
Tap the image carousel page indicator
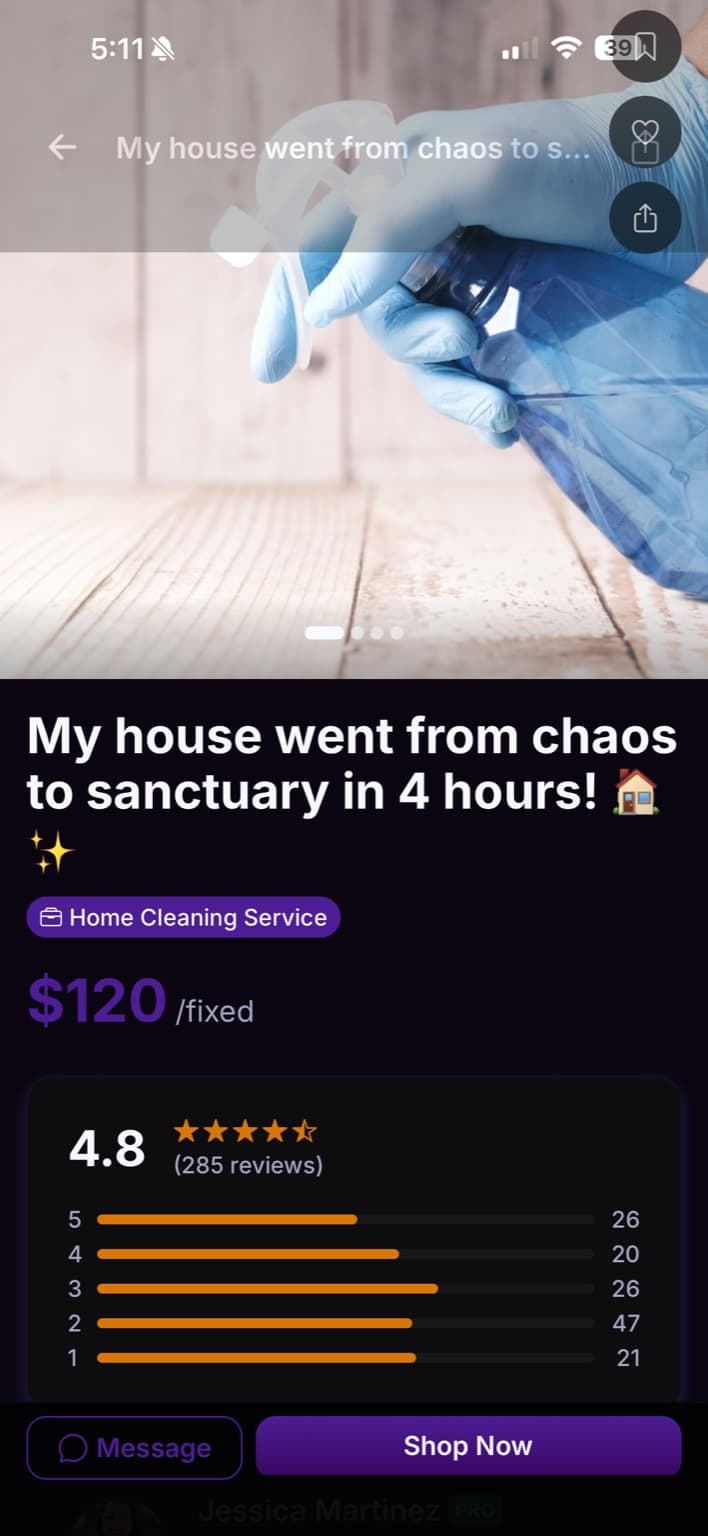tap(354, 633)
